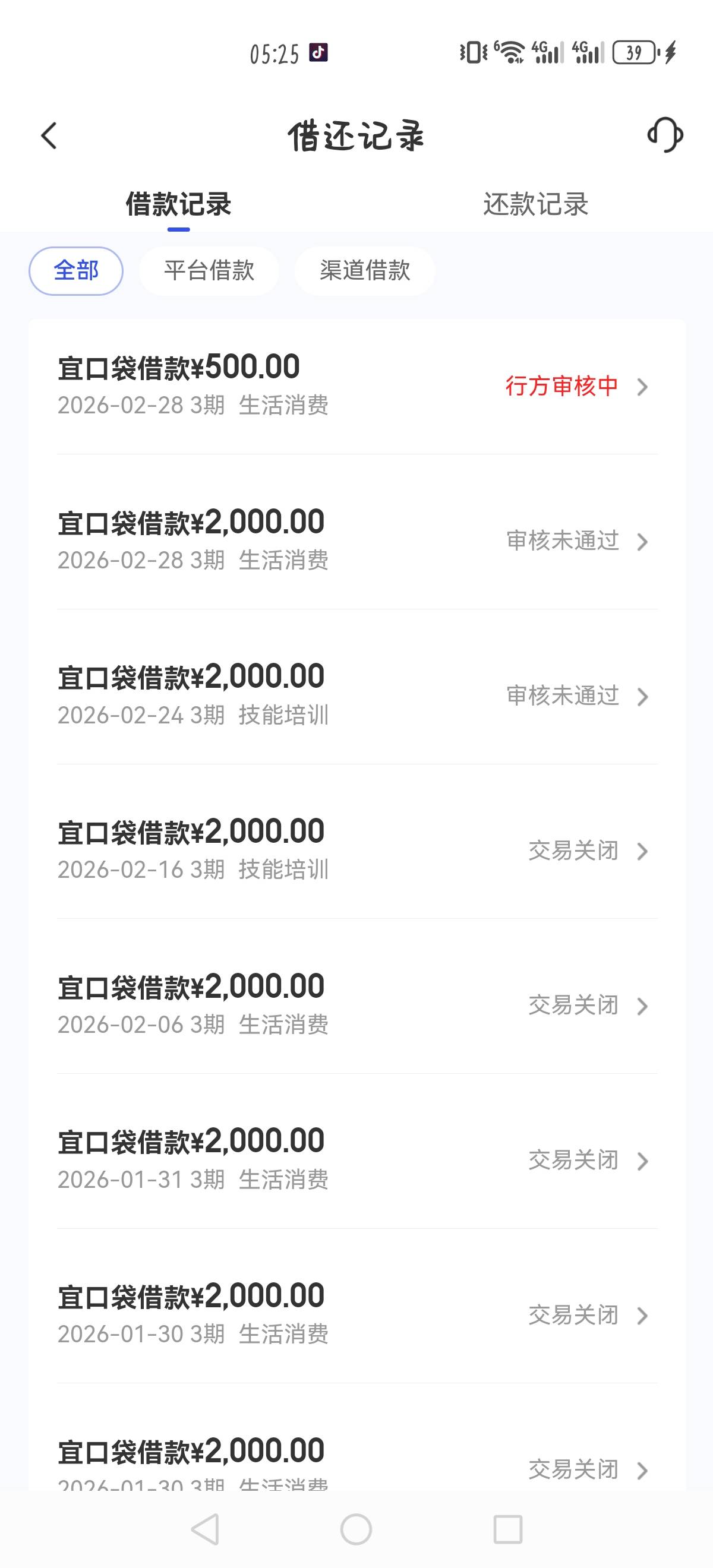This screenshot has width=713, height=1568.
Task: View the 2026-02-06 生活消费 loan details
Action: pyautogui.click(x=357, y=1006)
